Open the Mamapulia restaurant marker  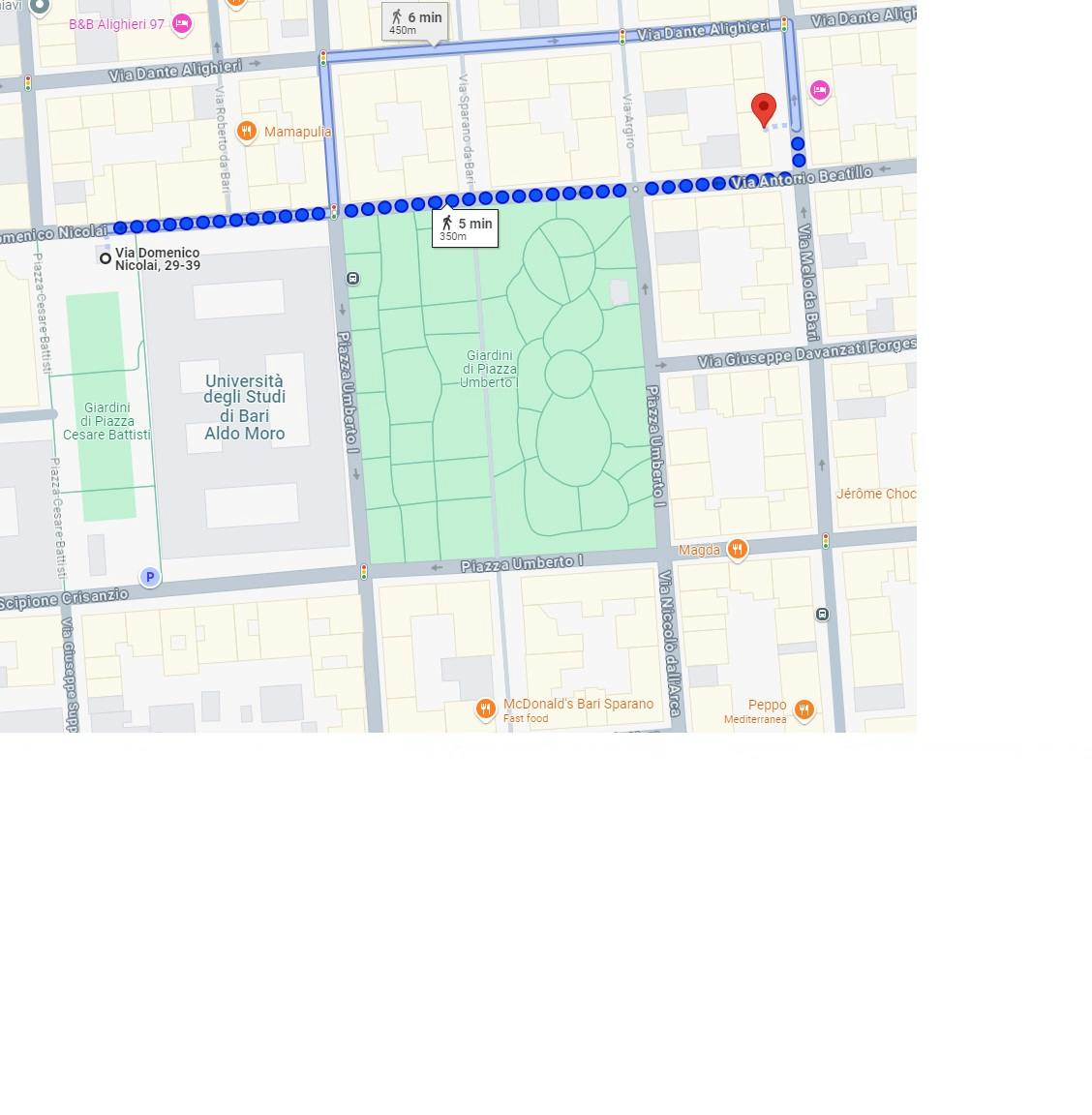(247, 132)
